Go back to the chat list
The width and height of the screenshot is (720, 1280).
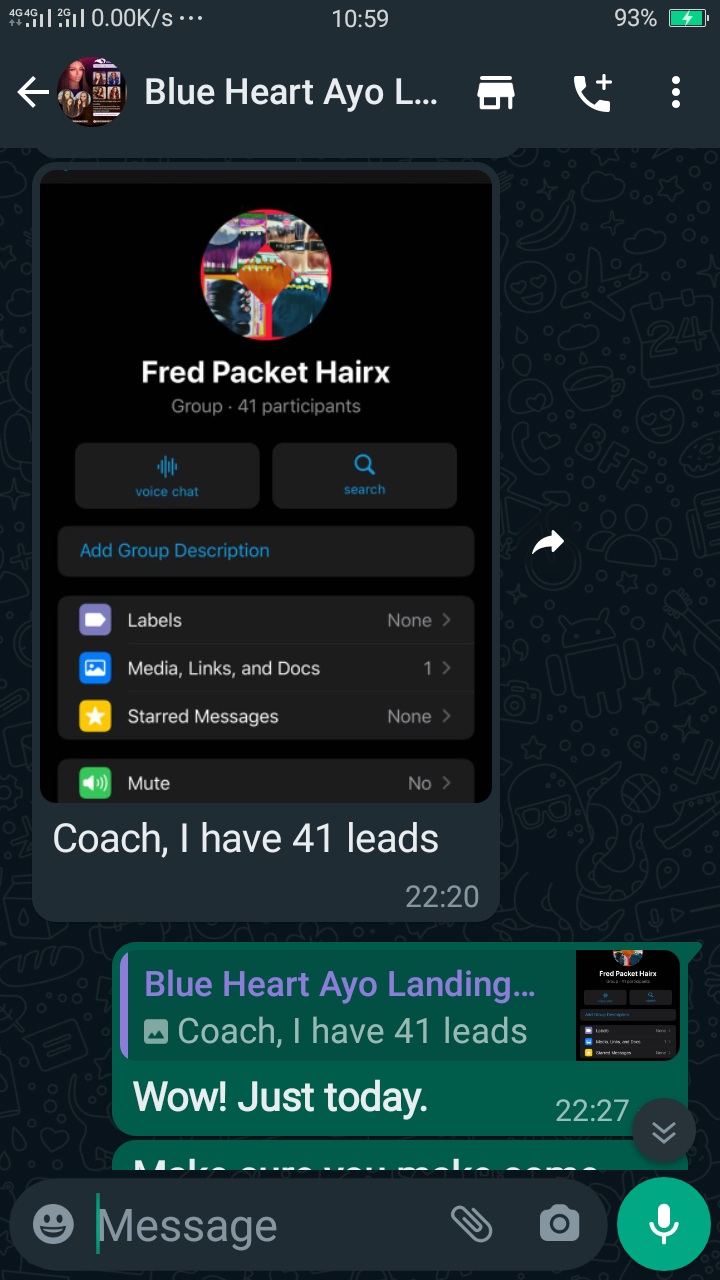click(33, 93)
